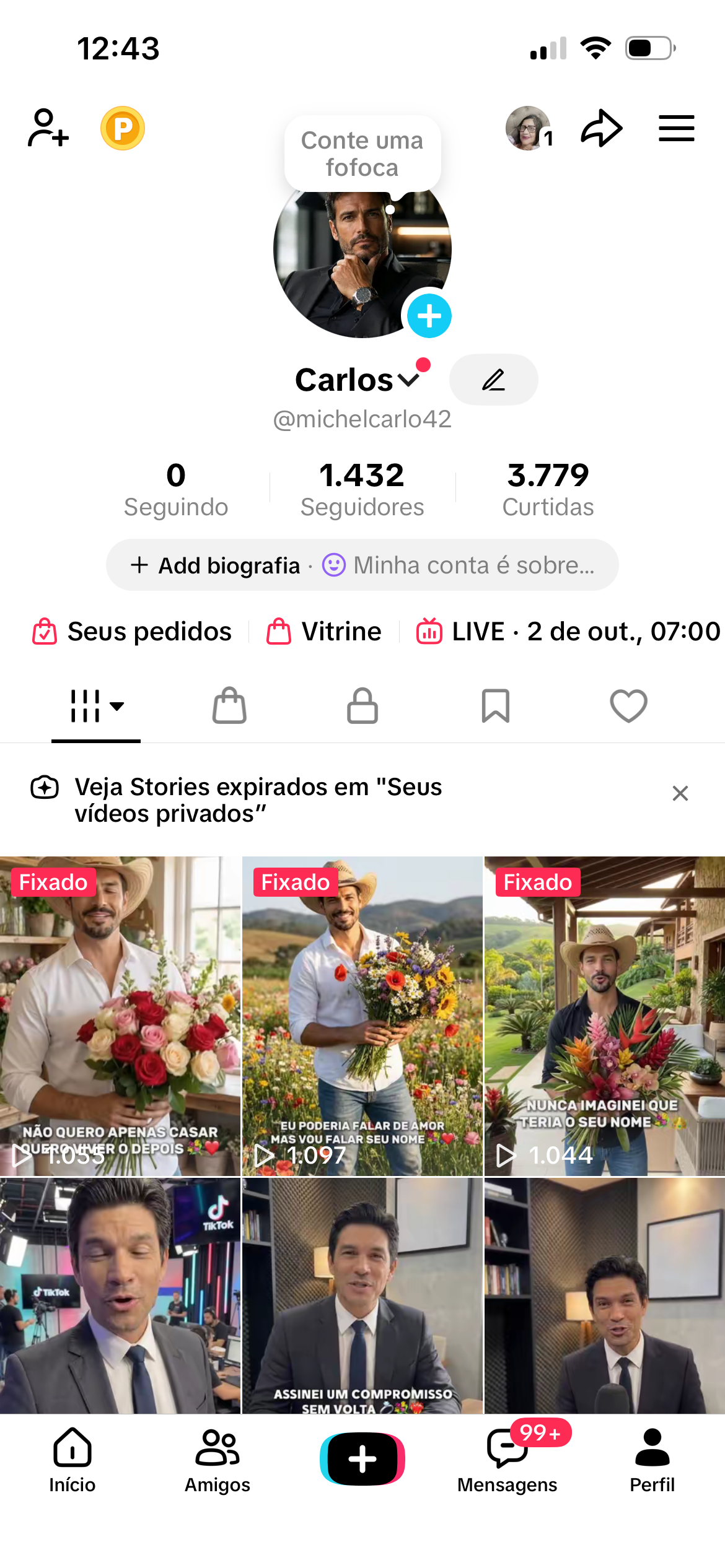Open the pinned video with 1.044 views
Viewport: 725px width, 1568px height.
(x=605, y=1016)
